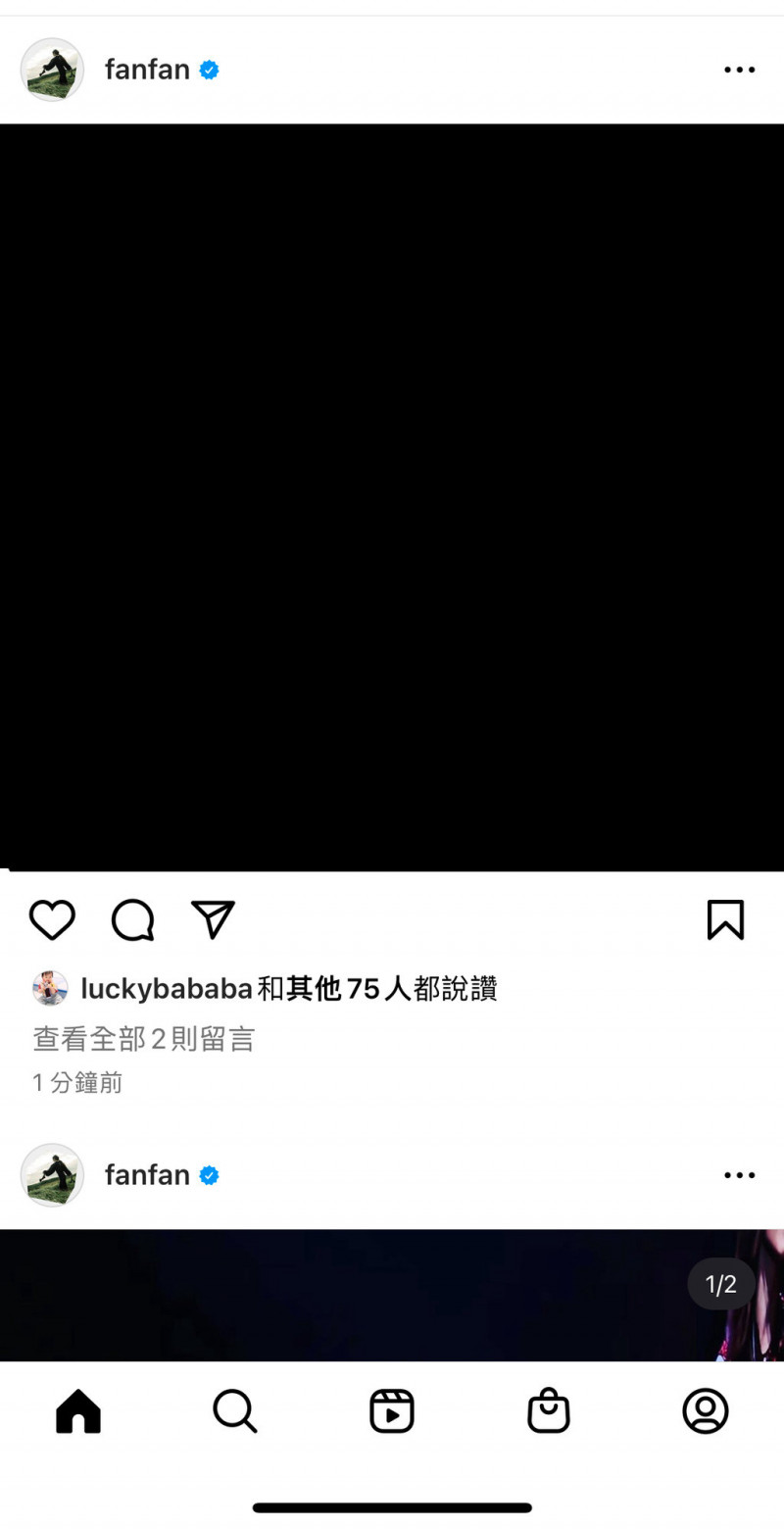Viewport: 784px width, 1529px height.
Task: Go to the Home feed tab
Action: pos(78,1411)
